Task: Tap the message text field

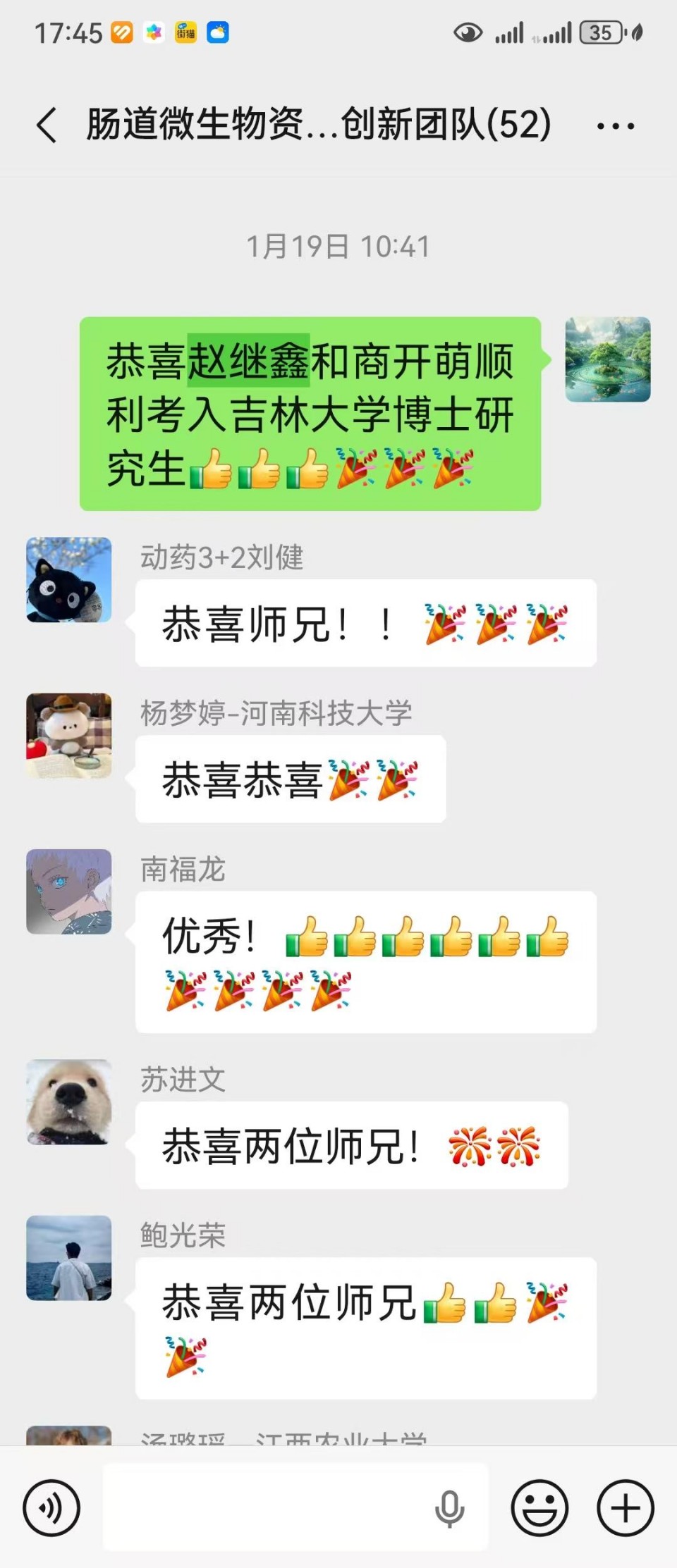Action: tap(268, 1508)
